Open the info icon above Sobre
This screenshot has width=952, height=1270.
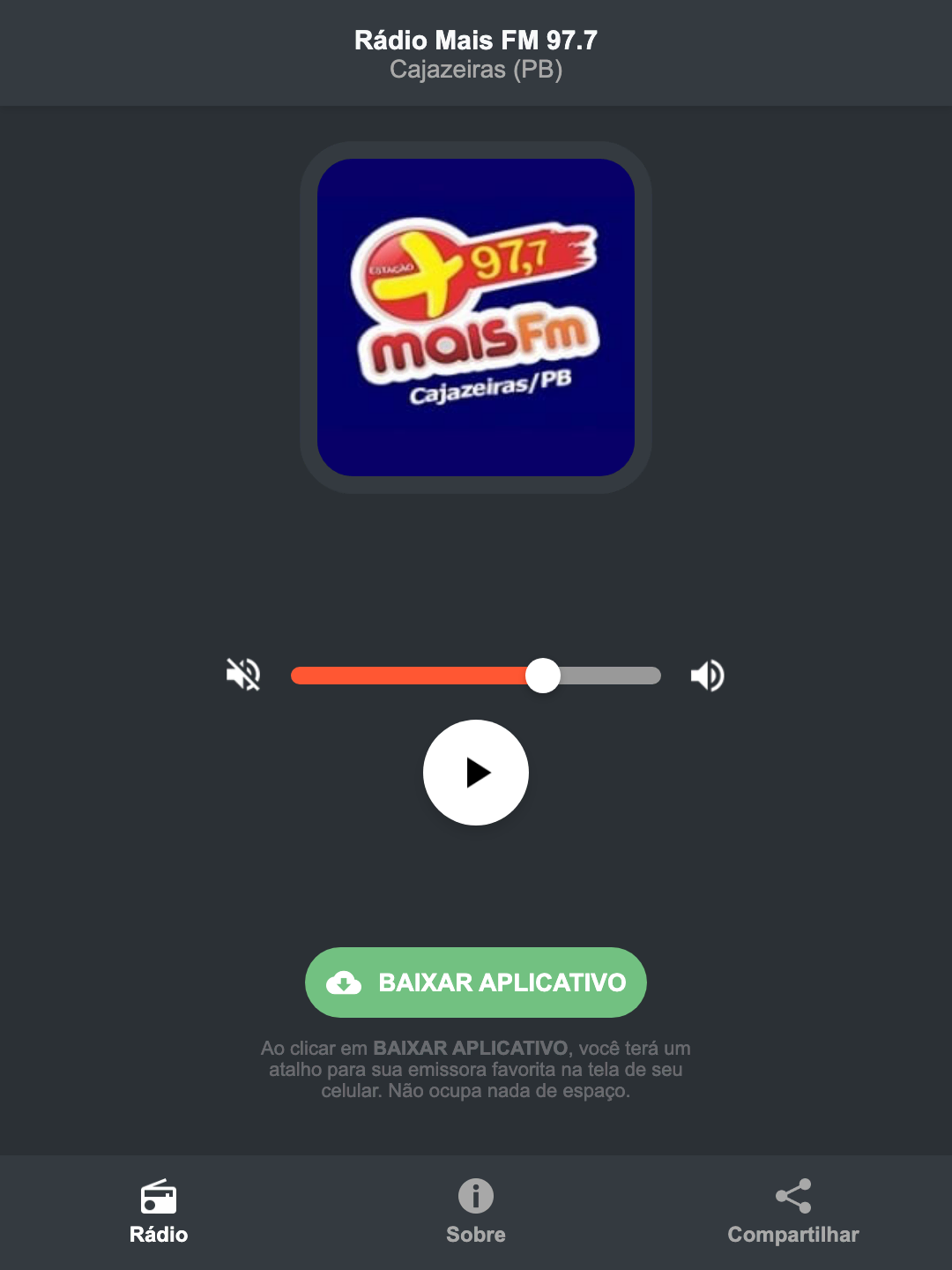[x=475, y=1198]
